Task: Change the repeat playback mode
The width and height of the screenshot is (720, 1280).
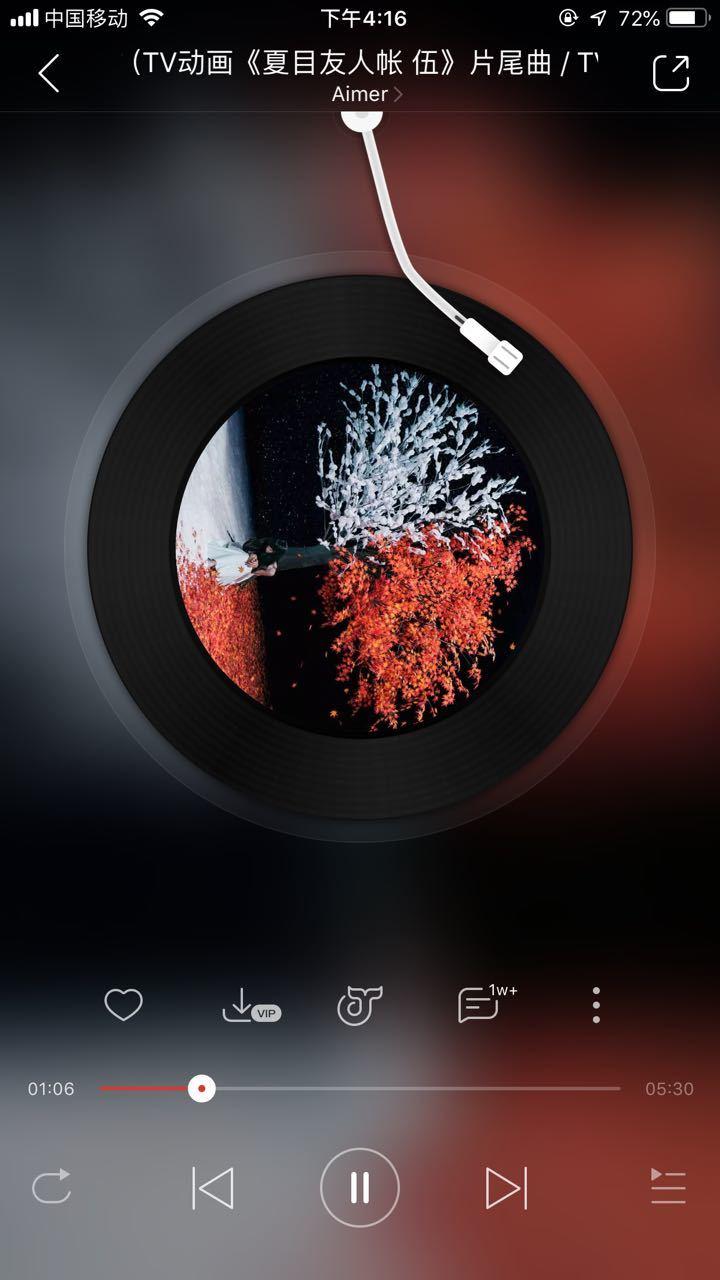Action: coord(52,1187)
